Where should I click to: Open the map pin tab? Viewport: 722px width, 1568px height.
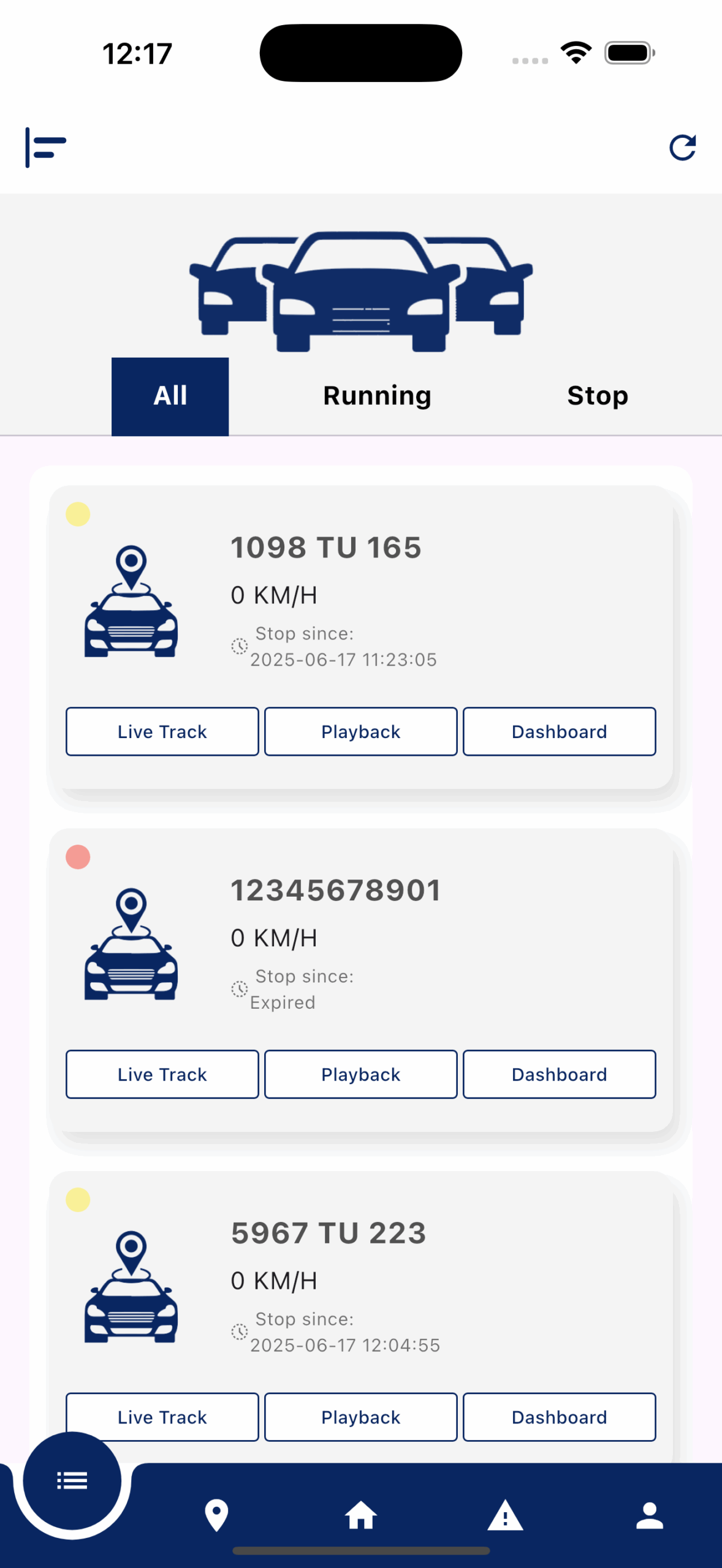coord(216,1516)
